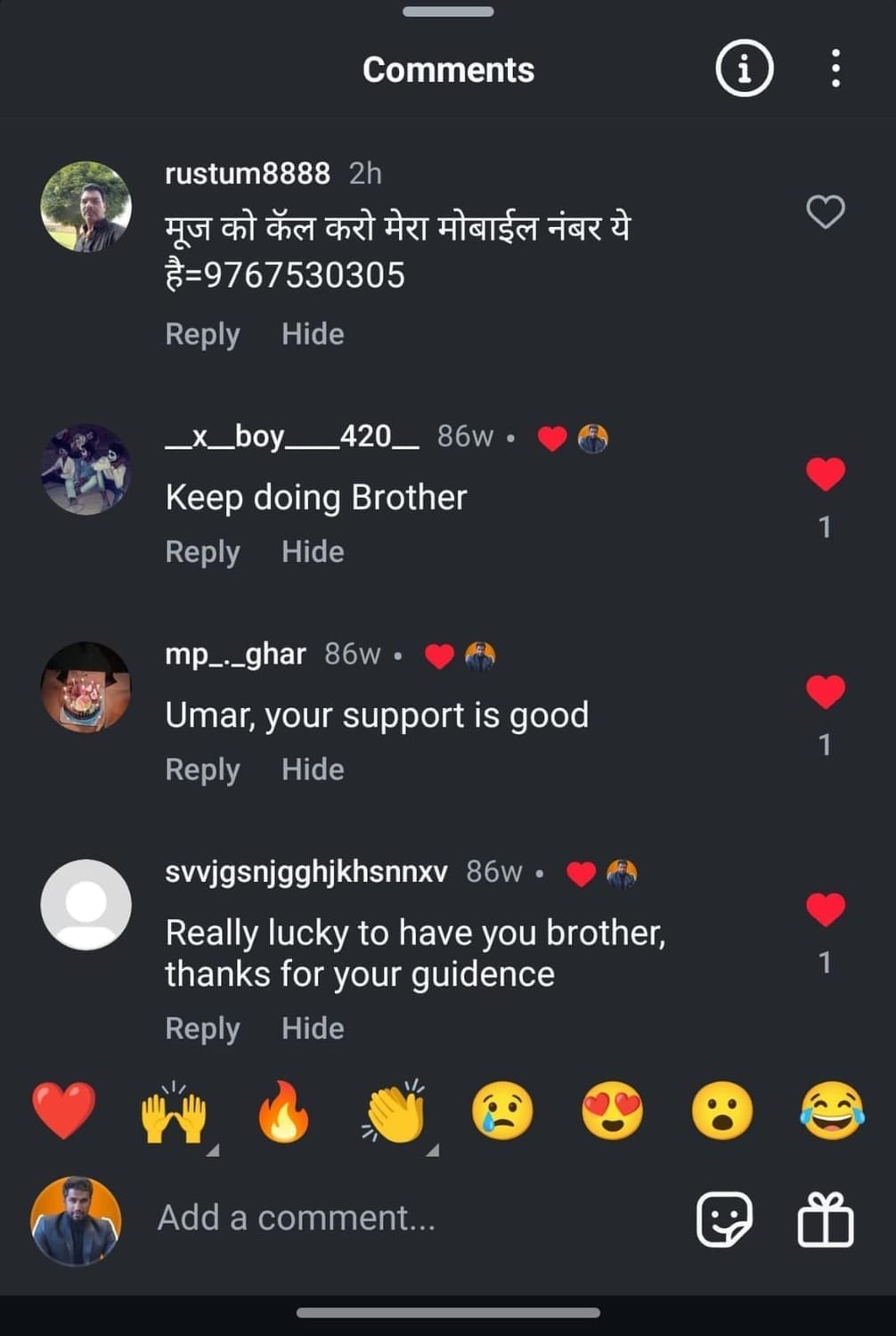This screenshot has height=1336, width=896.
Task: Open the sticker picker
Action: (x=724, y=1218)
